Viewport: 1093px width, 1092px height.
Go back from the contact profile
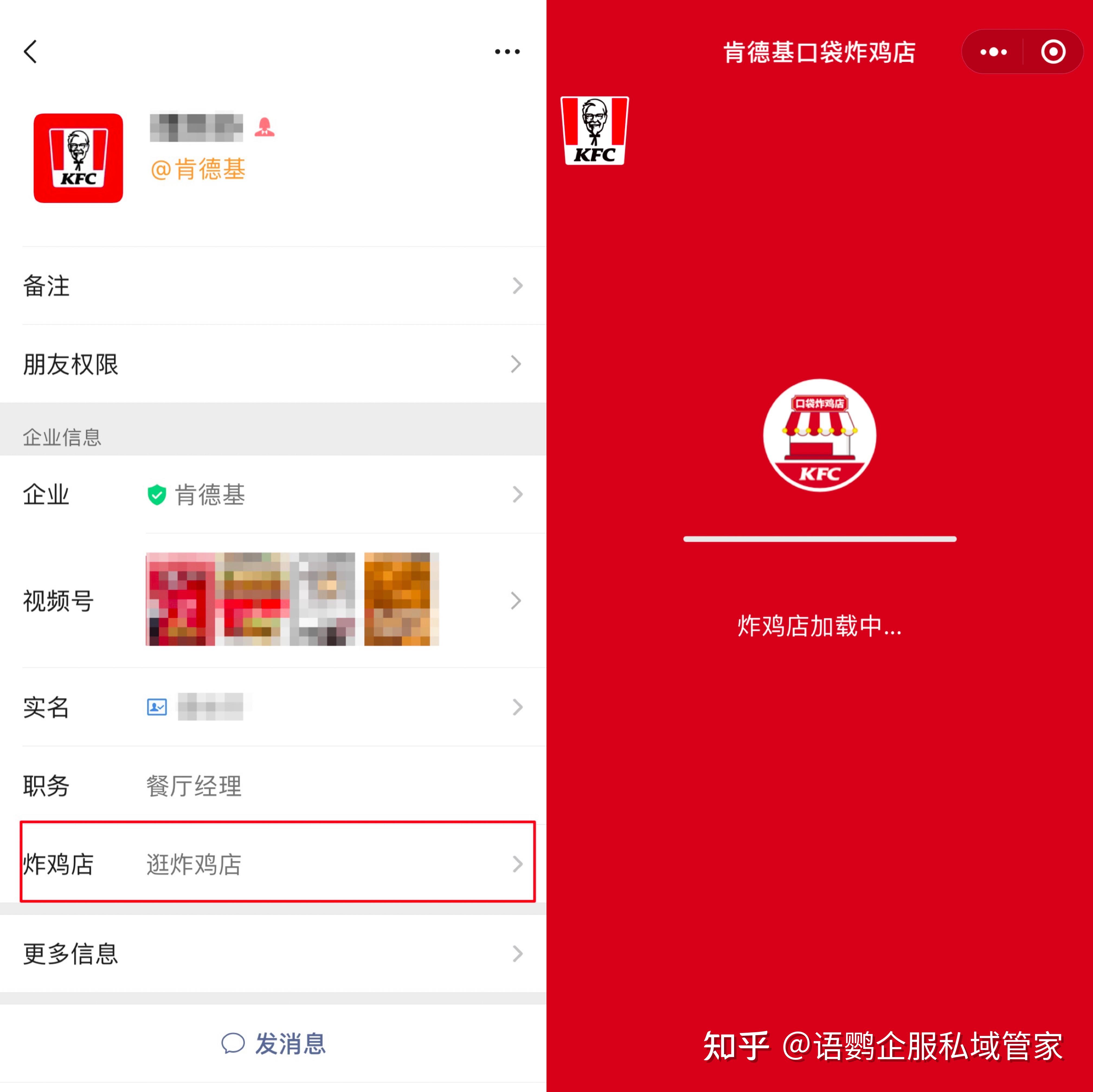[x=31, y=51]
